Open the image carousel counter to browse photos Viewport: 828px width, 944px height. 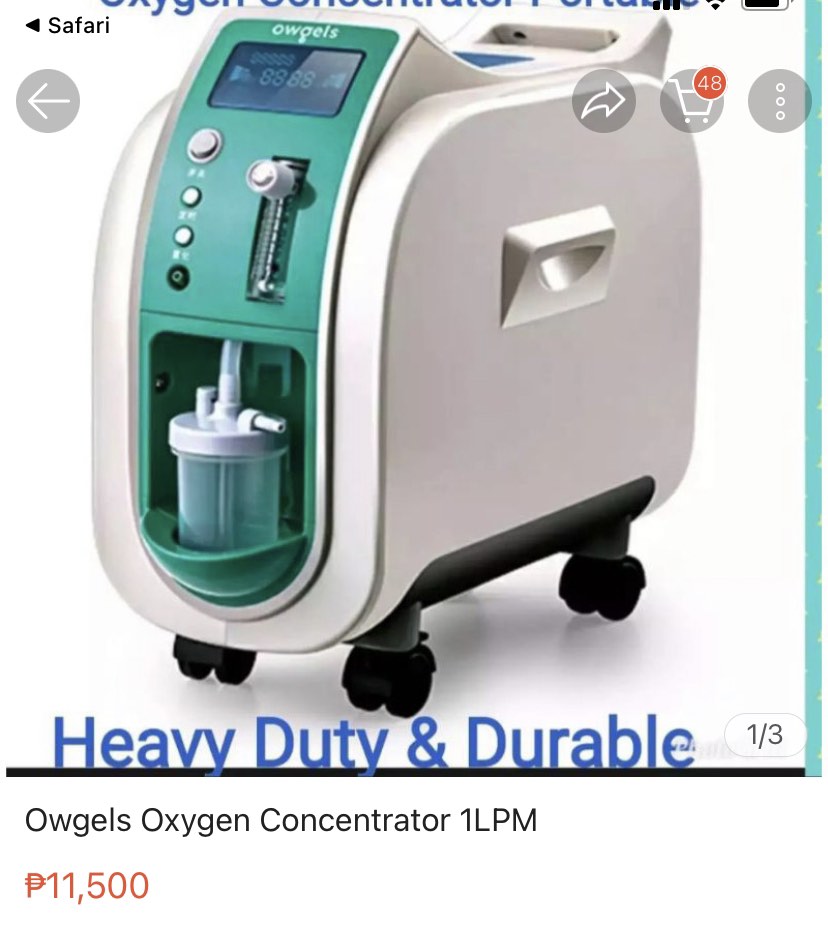(764, 736)
